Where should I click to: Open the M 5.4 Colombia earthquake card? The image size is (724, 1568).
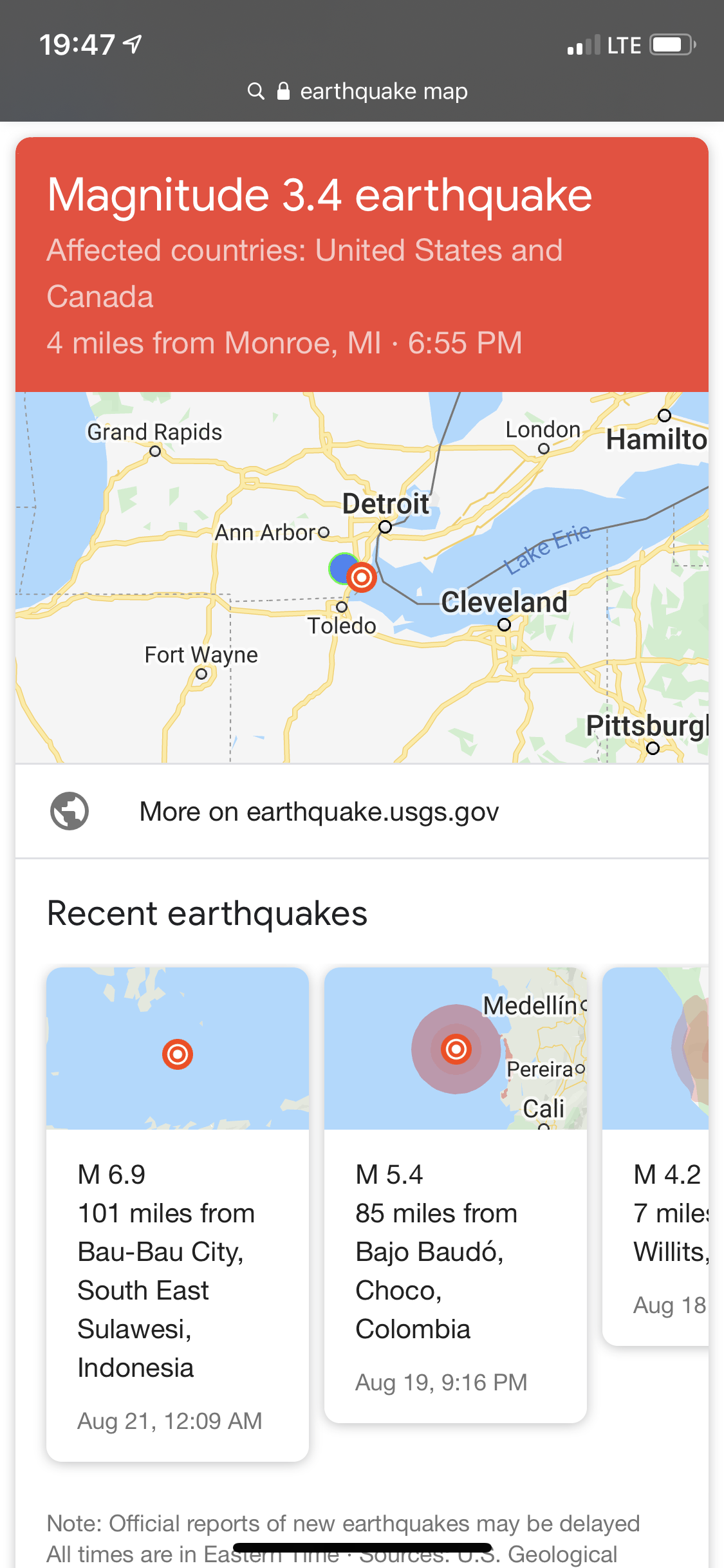coord(456,1195)
